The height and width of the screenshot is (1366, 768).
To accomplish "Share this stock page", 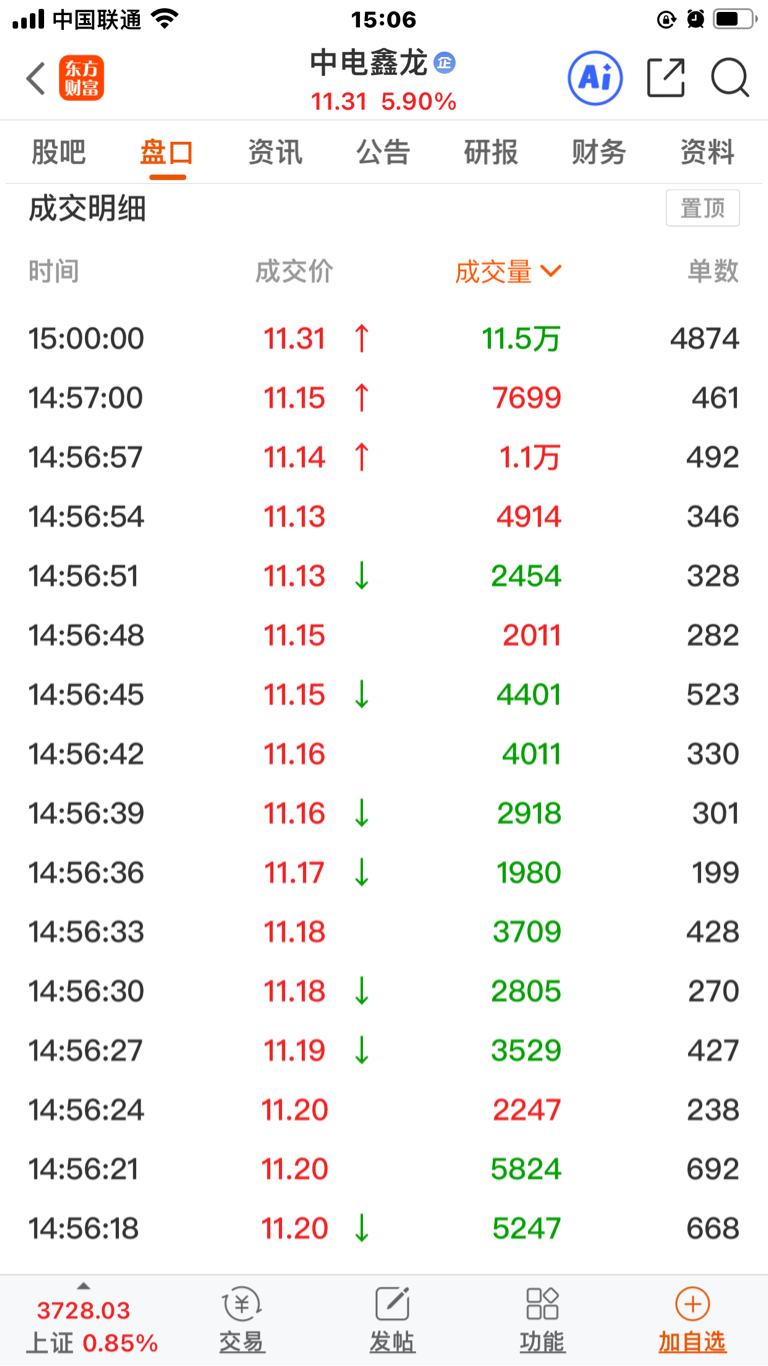I will pyautogui.click(x=666, y=77).
